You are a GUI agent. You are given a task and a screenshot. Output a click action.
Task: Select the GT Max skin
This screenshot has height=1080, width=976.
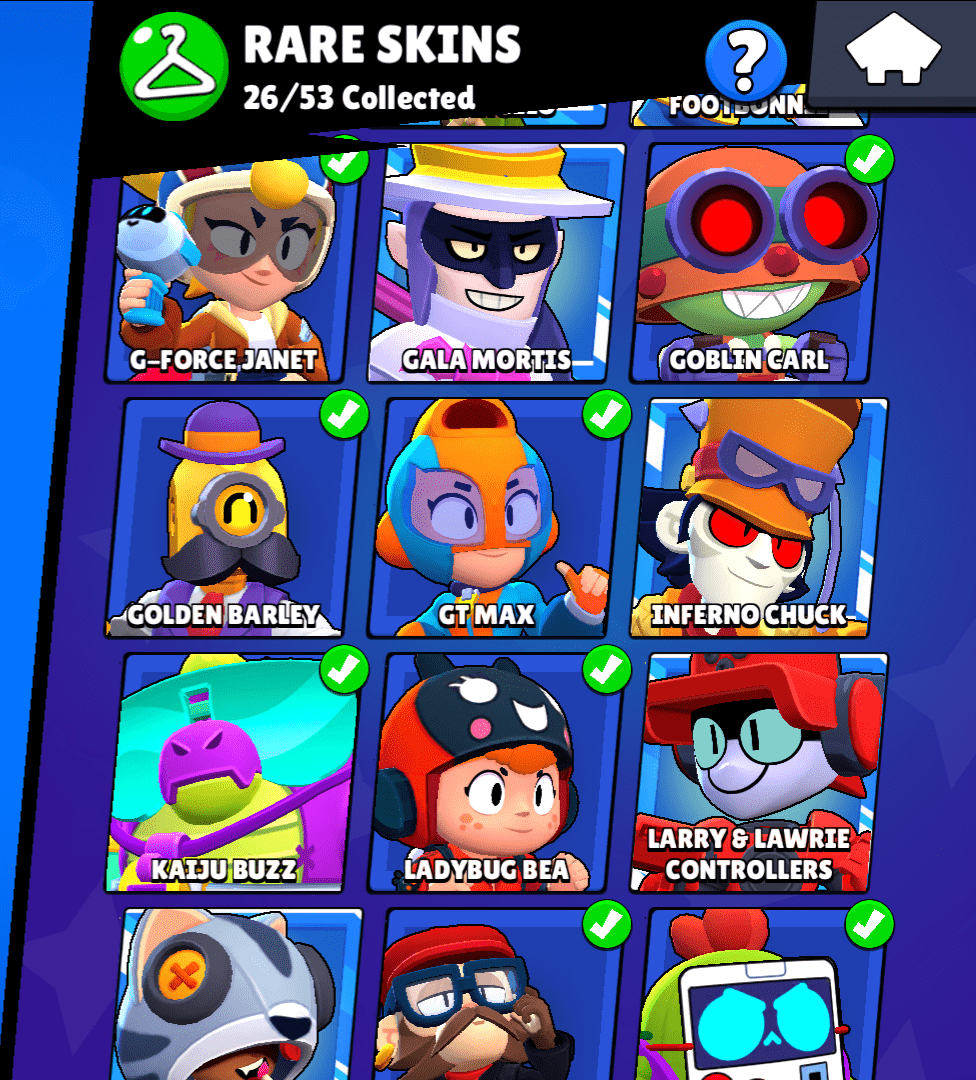(494, 518)
